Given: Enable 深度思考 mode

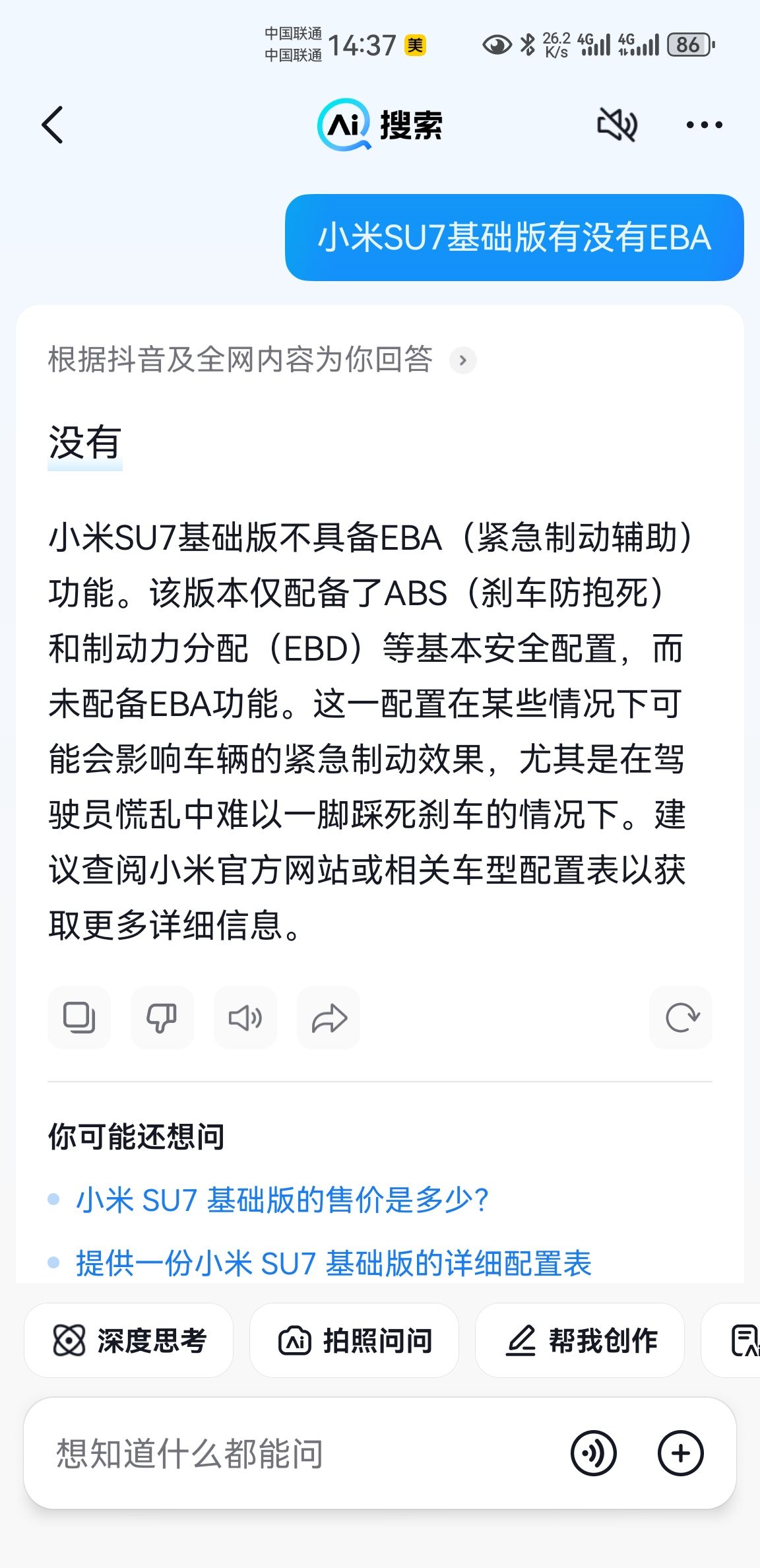Looking at the screenshot, I should click(129, 1340).
